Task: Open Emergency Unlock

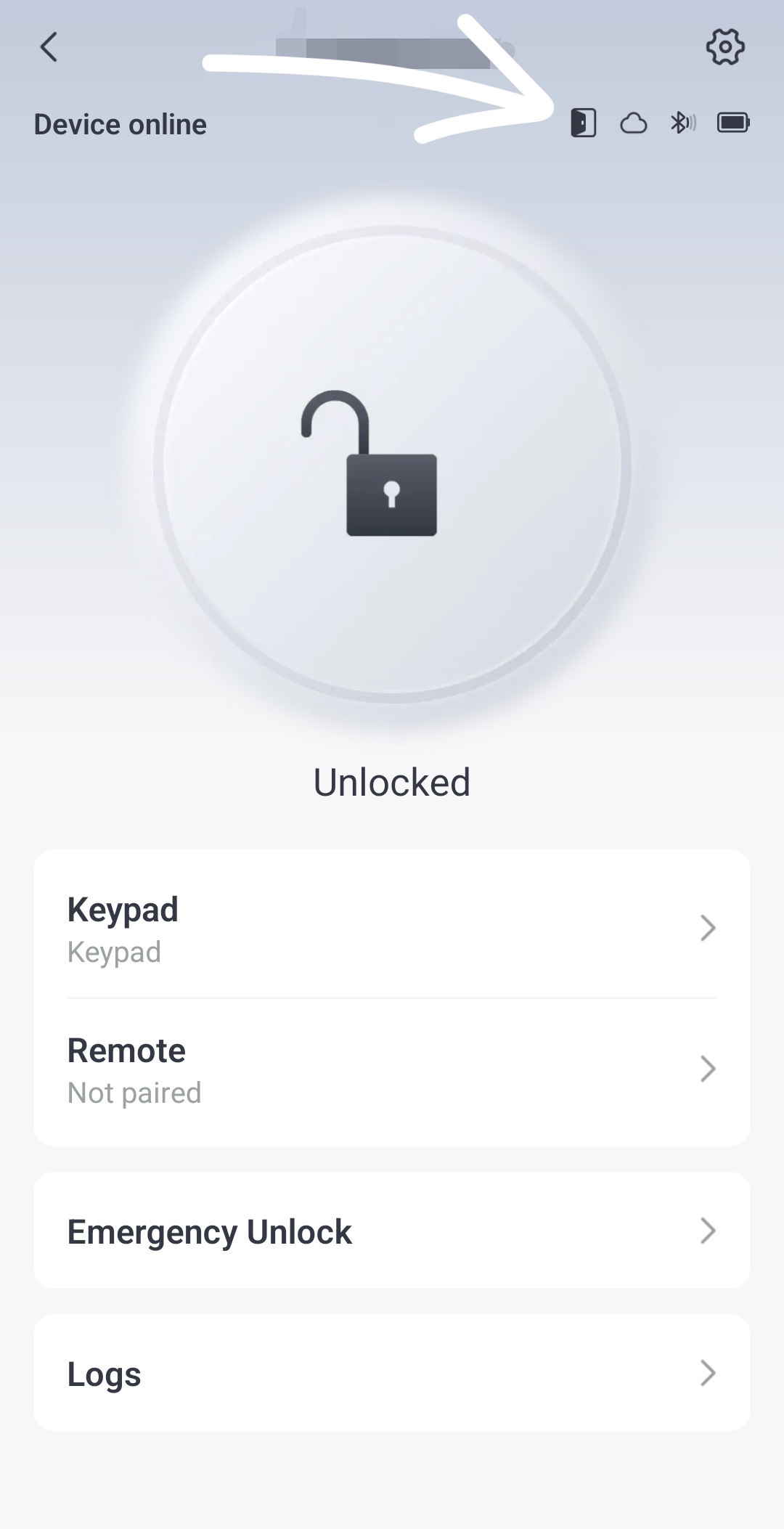Action: 392,1231
